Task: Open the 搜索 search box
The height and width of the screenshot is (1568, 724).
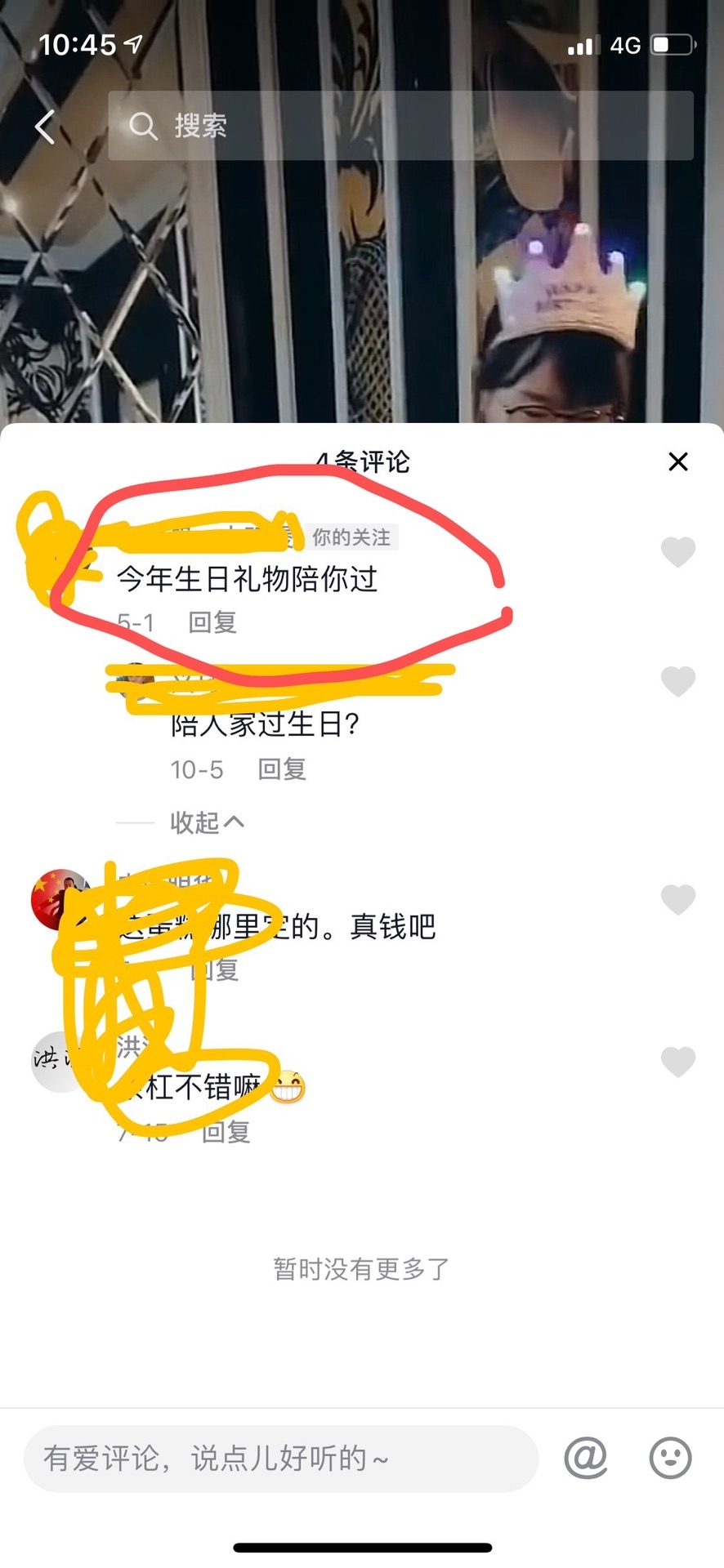Action: pos(400,126)
